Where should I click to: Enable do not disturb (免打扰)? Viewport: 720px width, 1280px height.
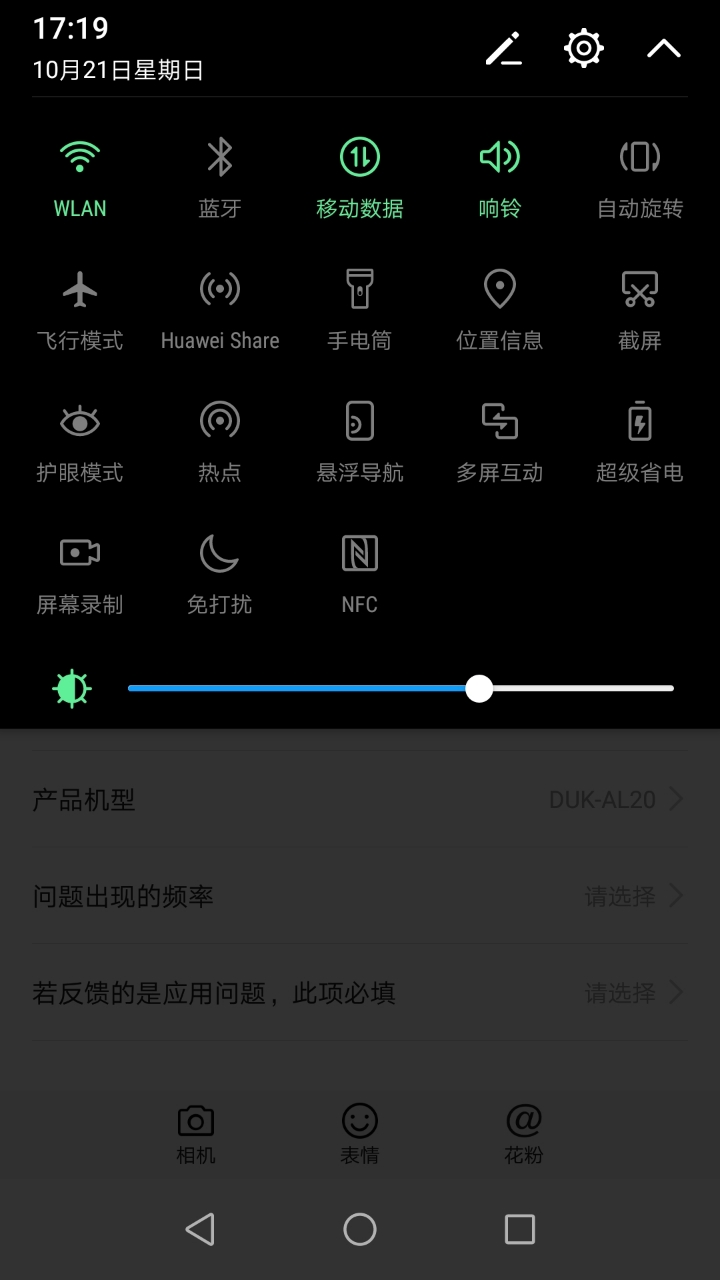tap(220, 553)
